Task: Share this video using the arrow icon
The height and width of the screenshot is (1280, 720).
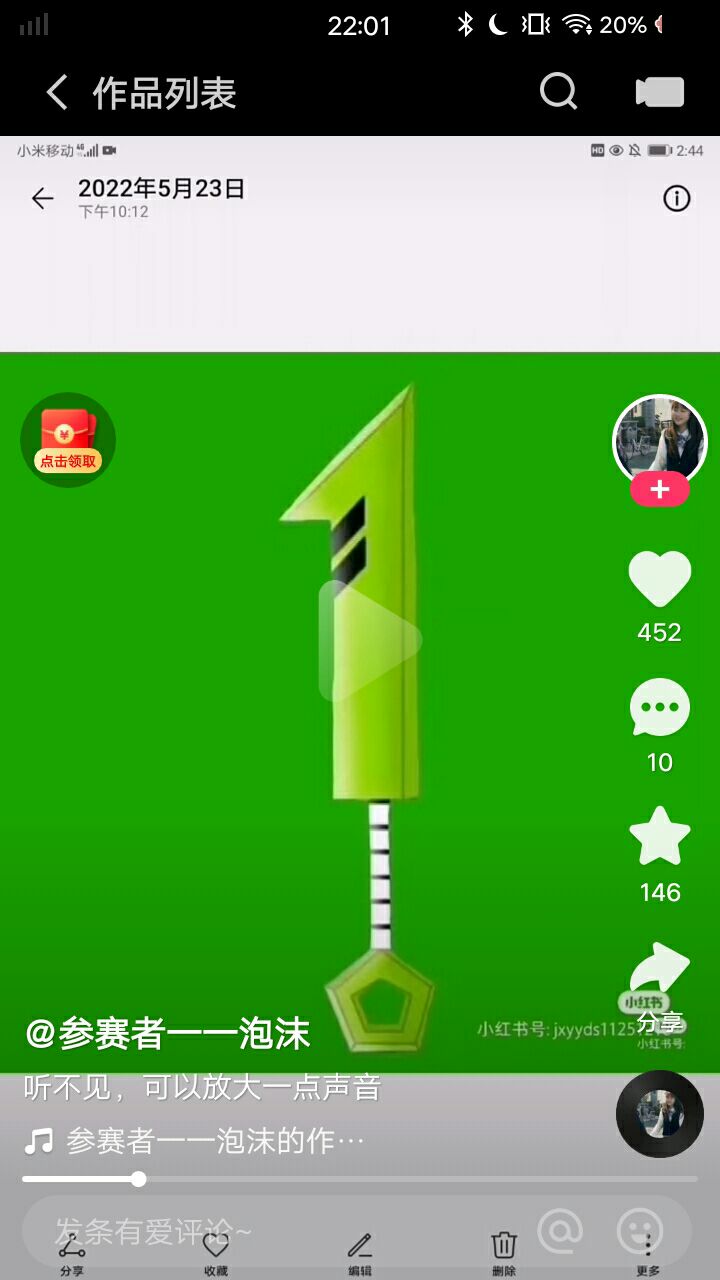Action: pyautogui.click(x=660, y=970)
